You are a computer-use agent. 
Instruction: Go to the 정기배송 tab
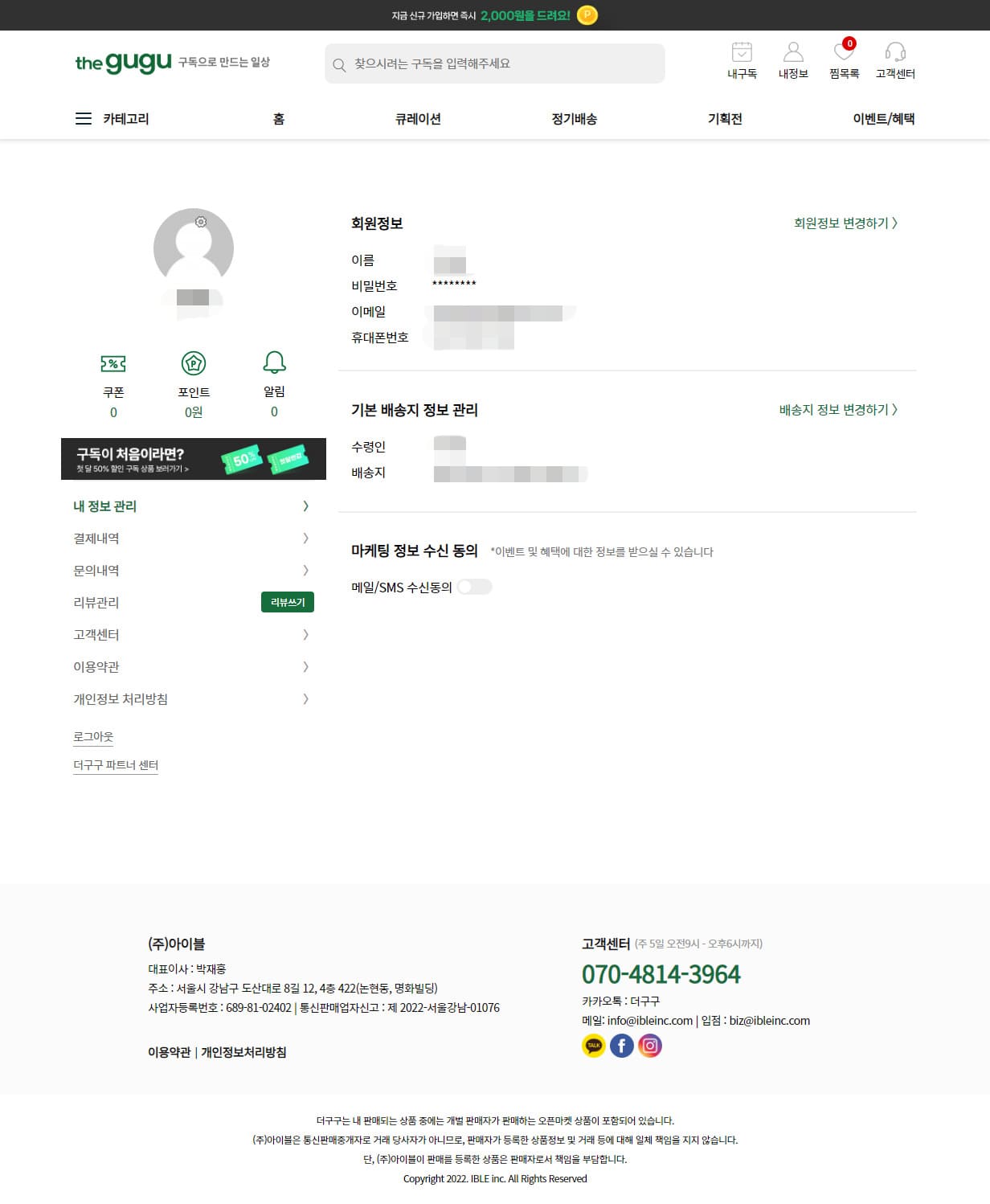[x=574, y=119]
